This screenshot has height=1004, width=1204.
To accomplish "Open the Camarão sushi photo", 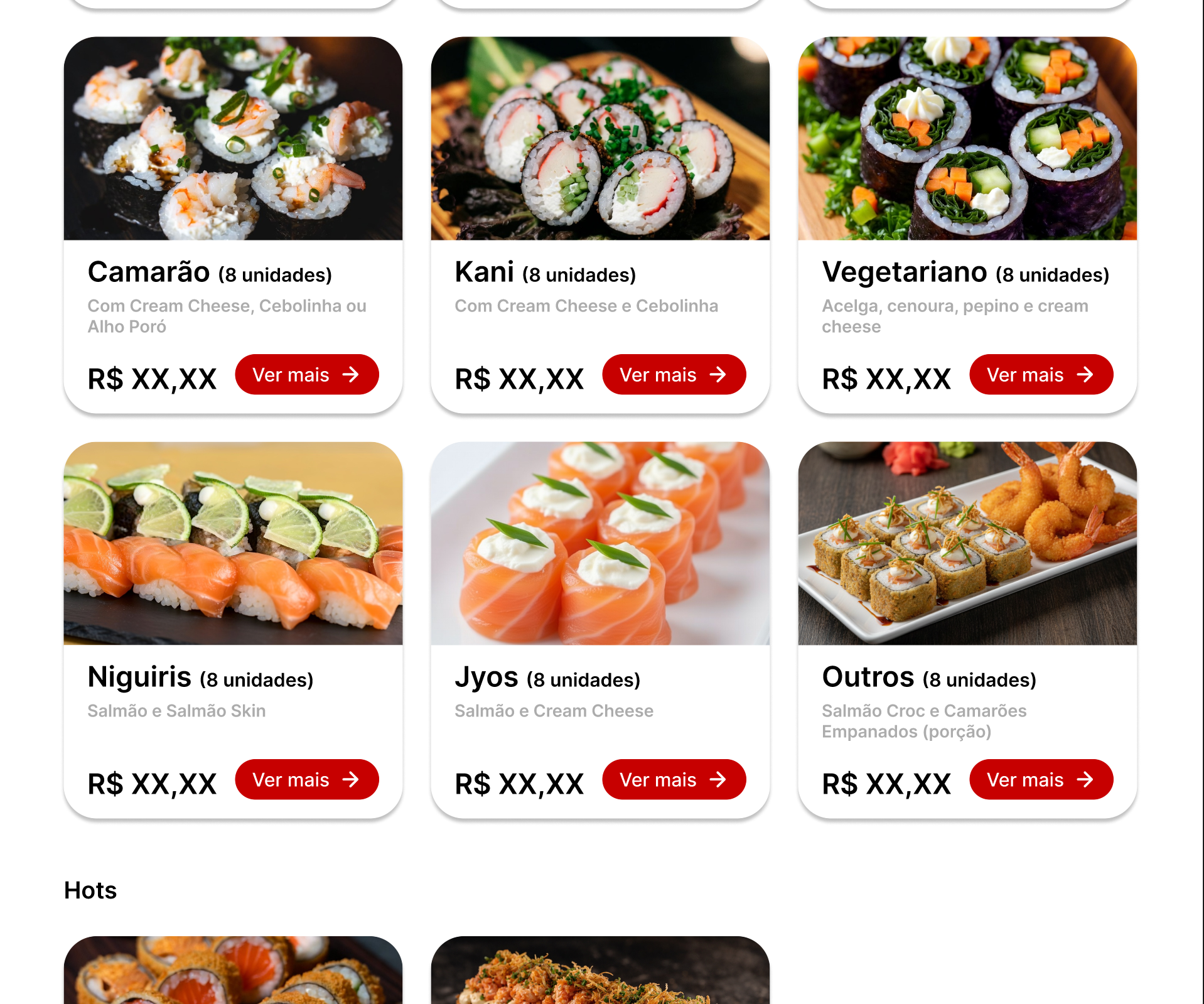I will (x=233, y=138).
